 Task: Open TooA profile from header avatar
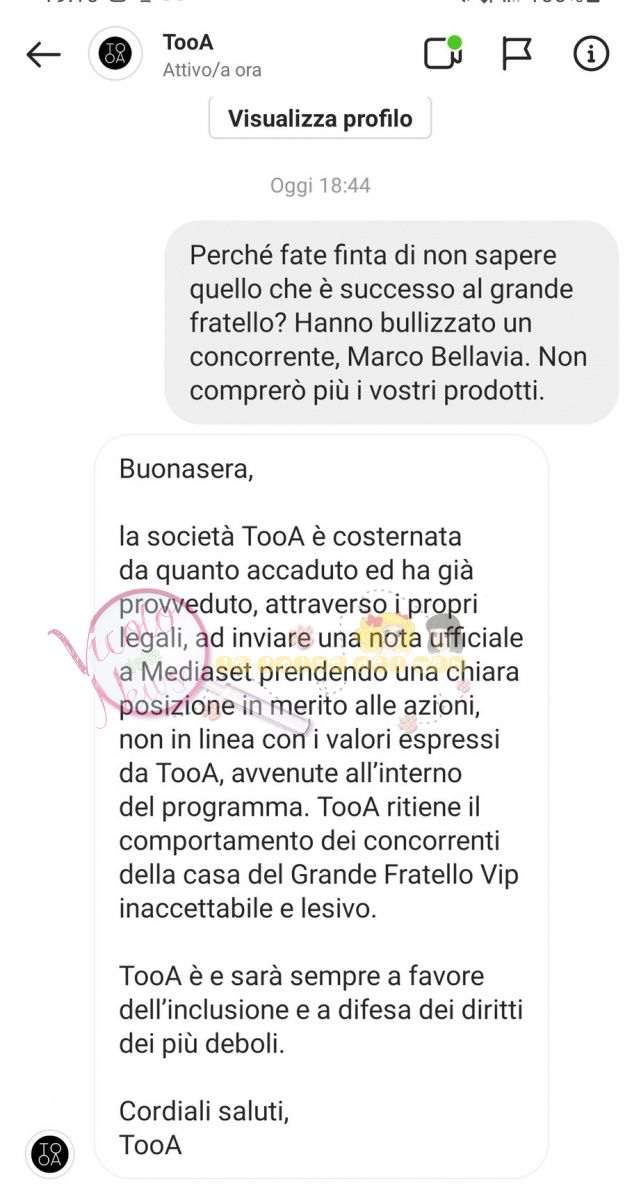click(x=116, y=54)
